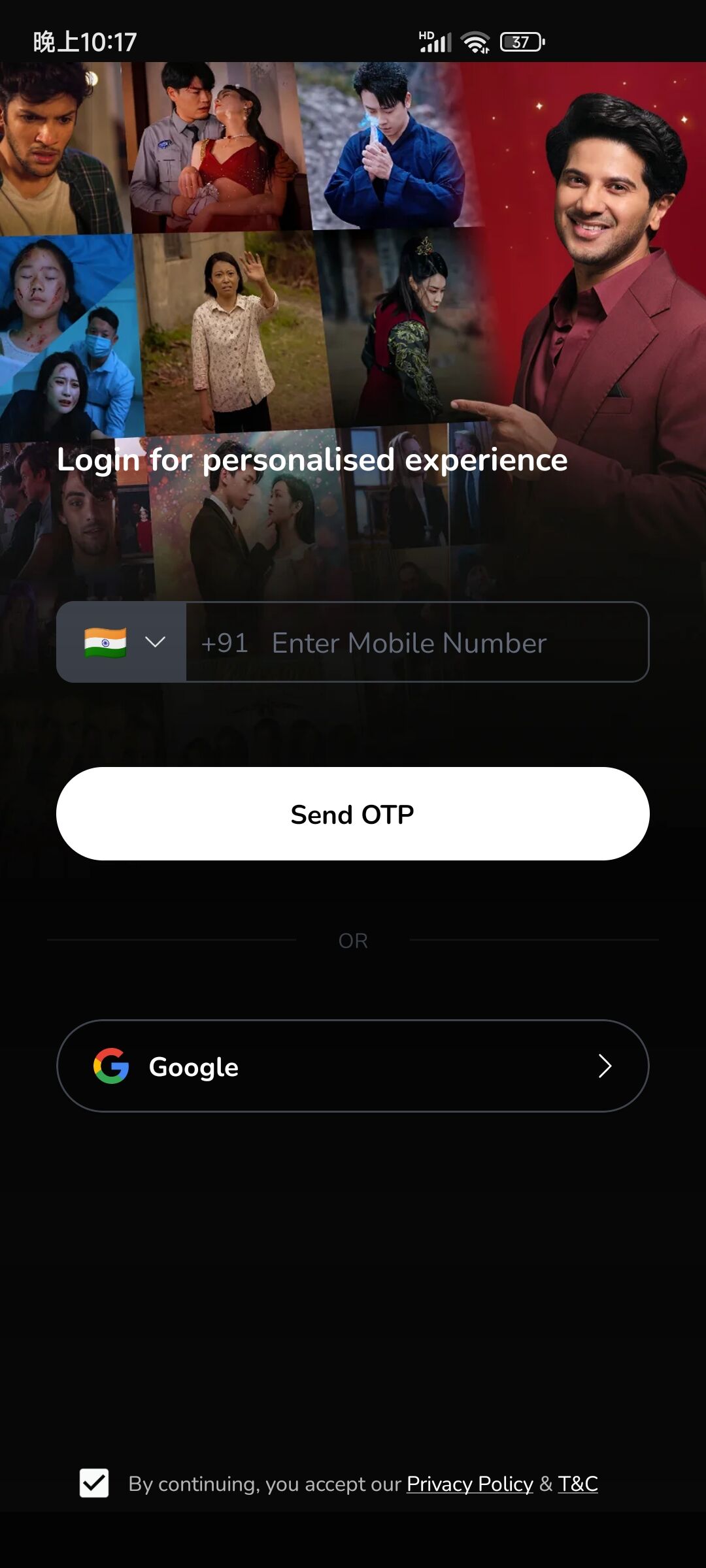706x1568 pixels.
Task: Open the Privacy Policy link
Action: click(x=469, y=1484)
